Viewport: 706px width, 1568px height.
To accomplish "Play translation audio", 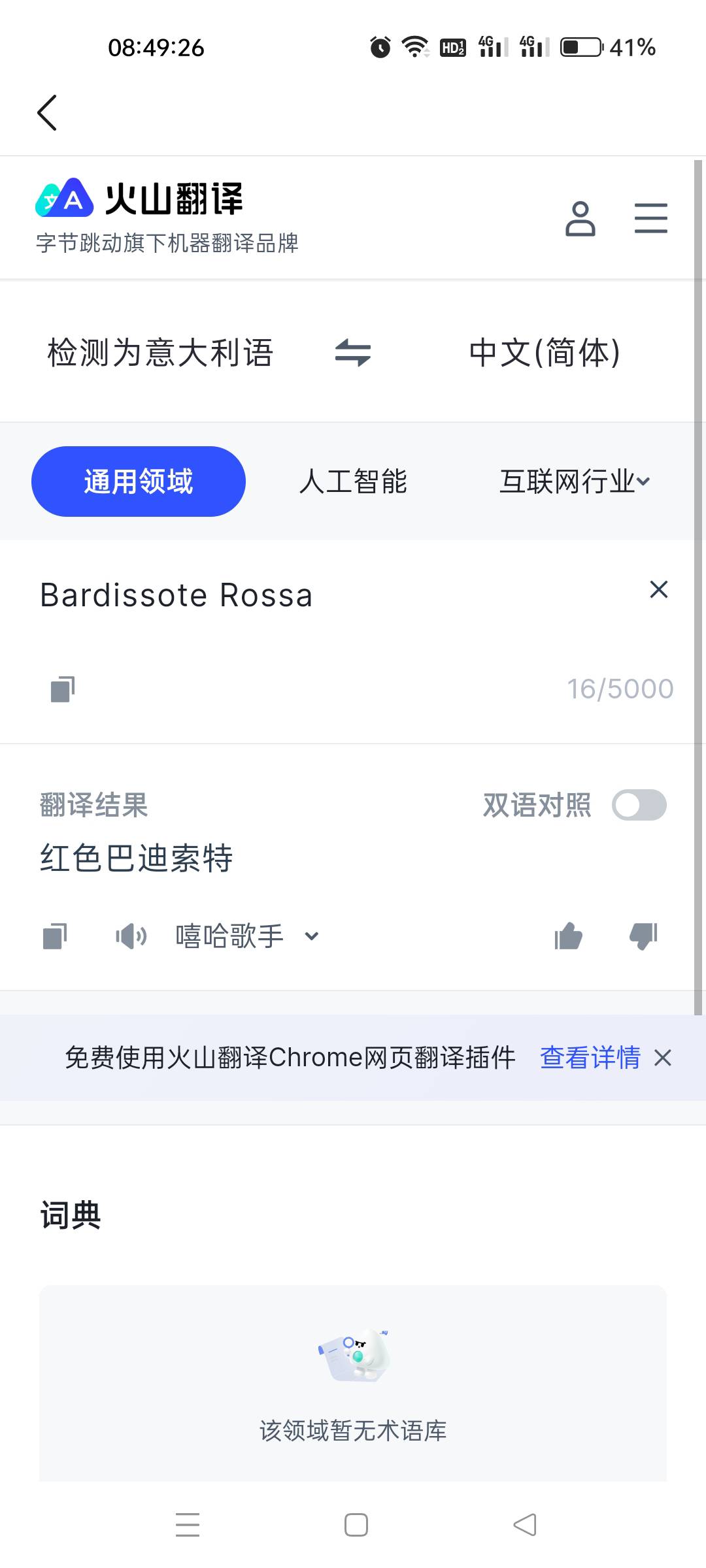I will point(131,936).
